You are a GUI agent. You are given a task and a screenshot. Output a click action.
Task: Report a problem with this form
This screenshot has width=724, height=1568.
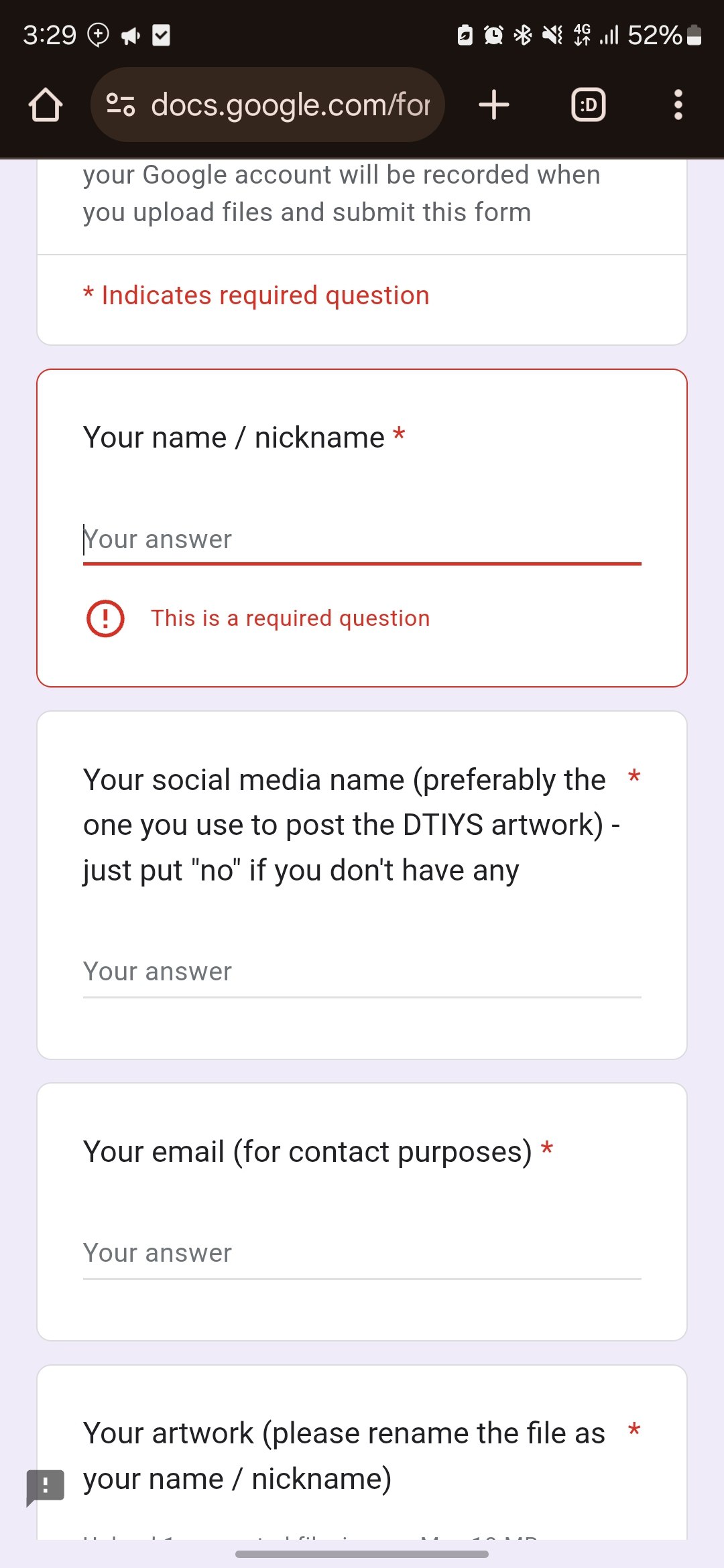[x=45, y=1486]
